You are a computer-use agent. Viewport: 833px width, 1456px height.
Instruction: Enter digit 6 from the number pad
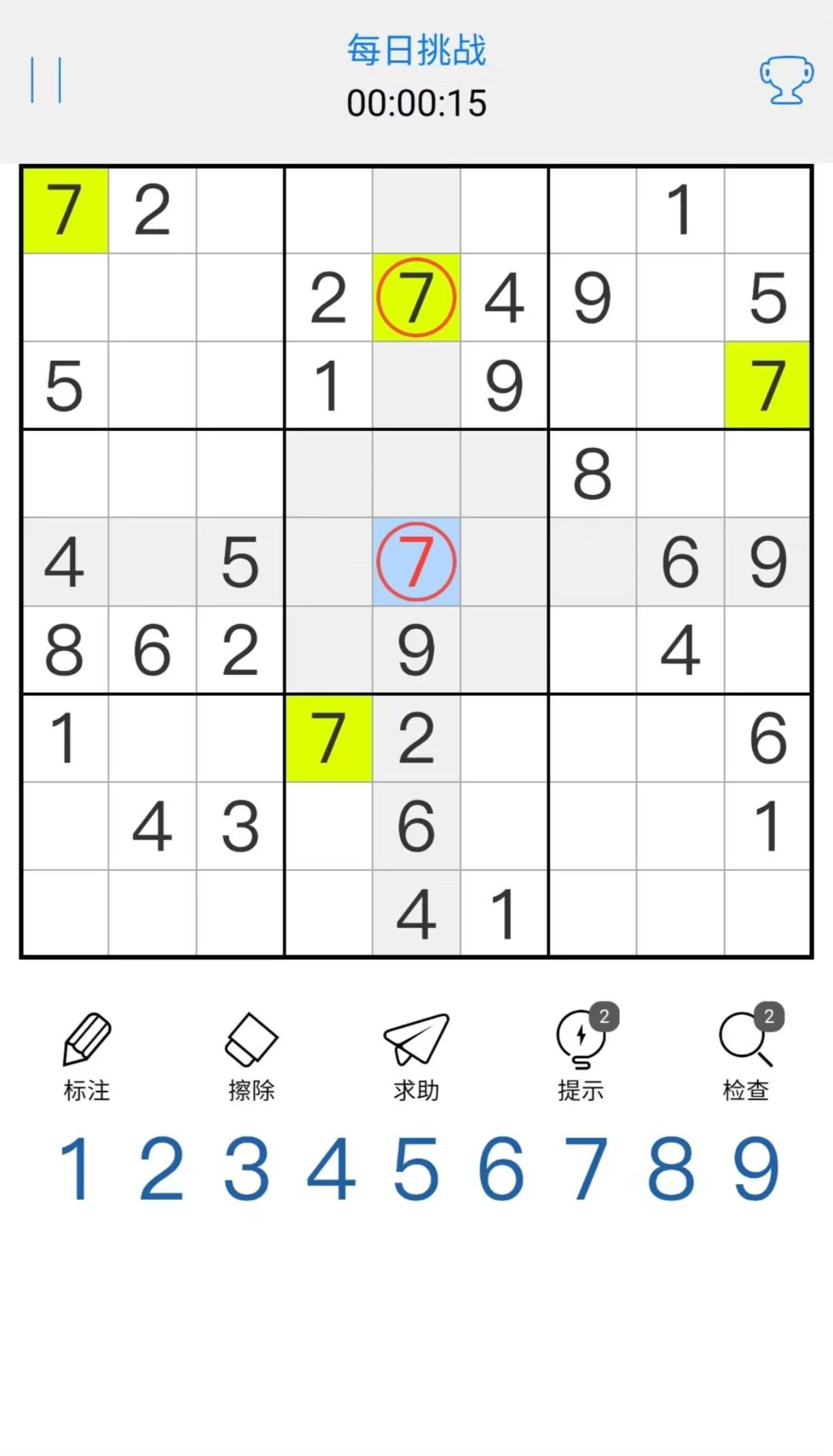[501, 1169]
